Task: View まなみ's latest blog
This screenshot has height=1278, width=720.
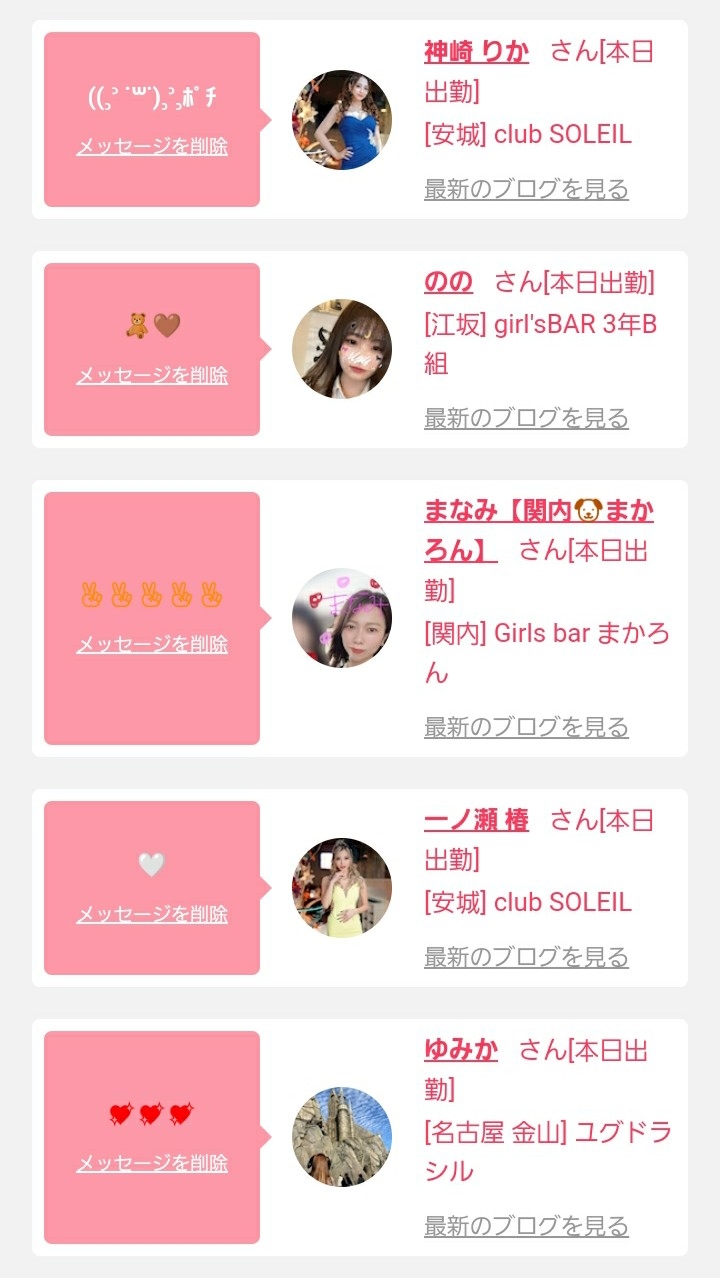Action: click(x=526, y=726)
